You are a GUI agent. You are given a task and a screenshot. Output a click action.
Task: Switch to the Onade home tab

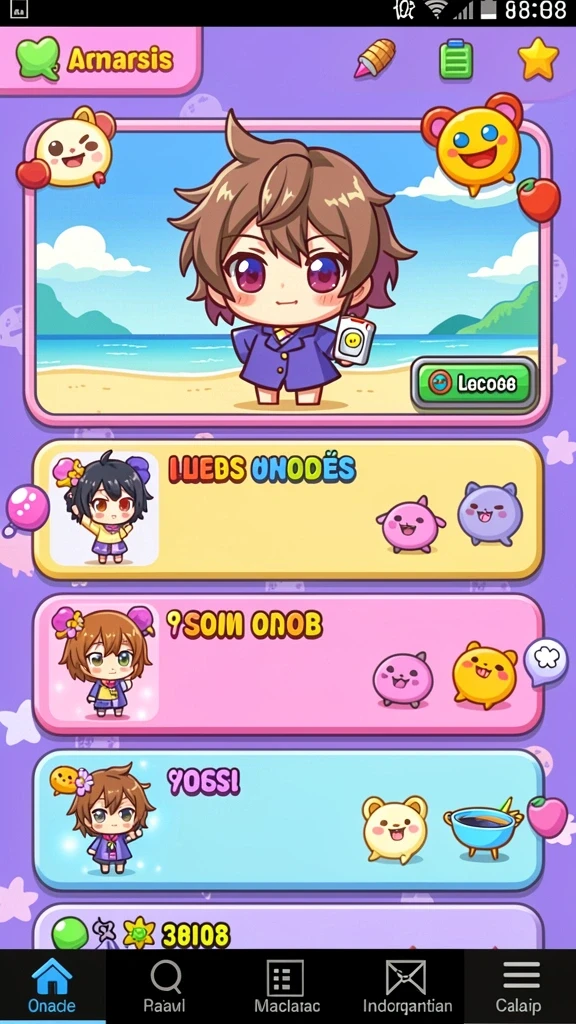pyautogui.click(x=52, y=986)
